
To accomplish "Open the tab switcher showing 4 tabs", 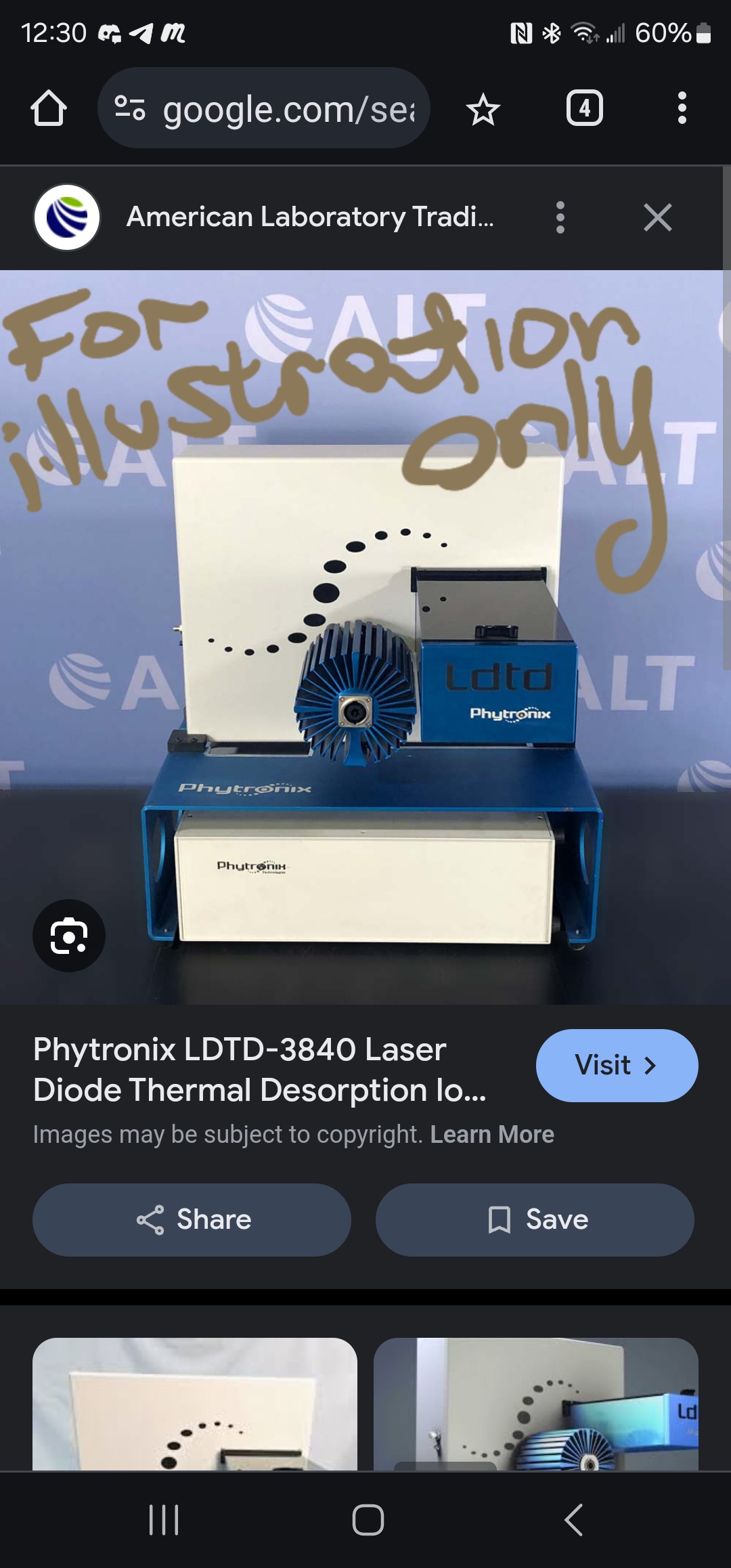I will (585, 108).
